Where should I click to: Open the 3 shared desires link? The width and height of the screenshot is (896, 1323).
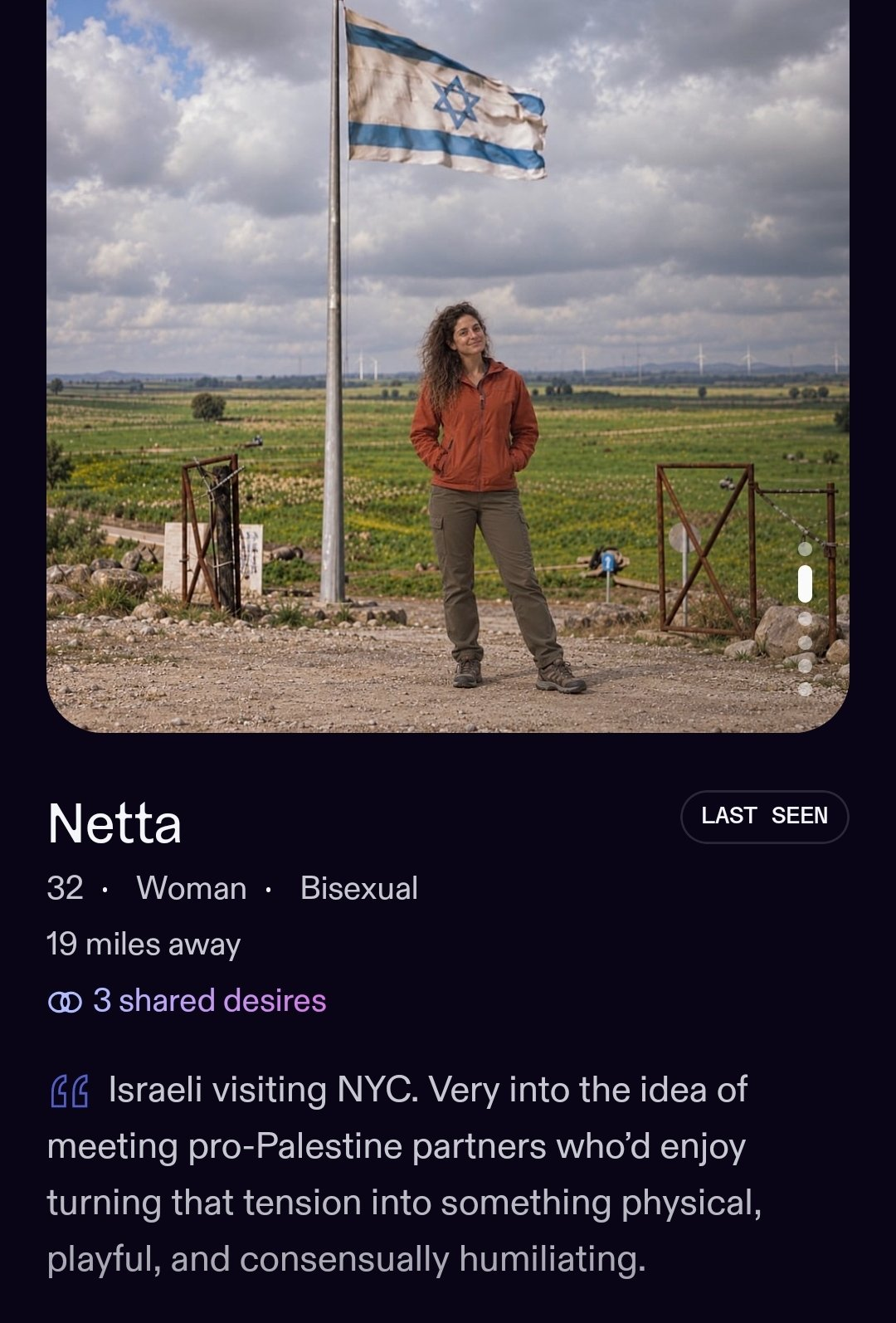[x=187, y=1001]
